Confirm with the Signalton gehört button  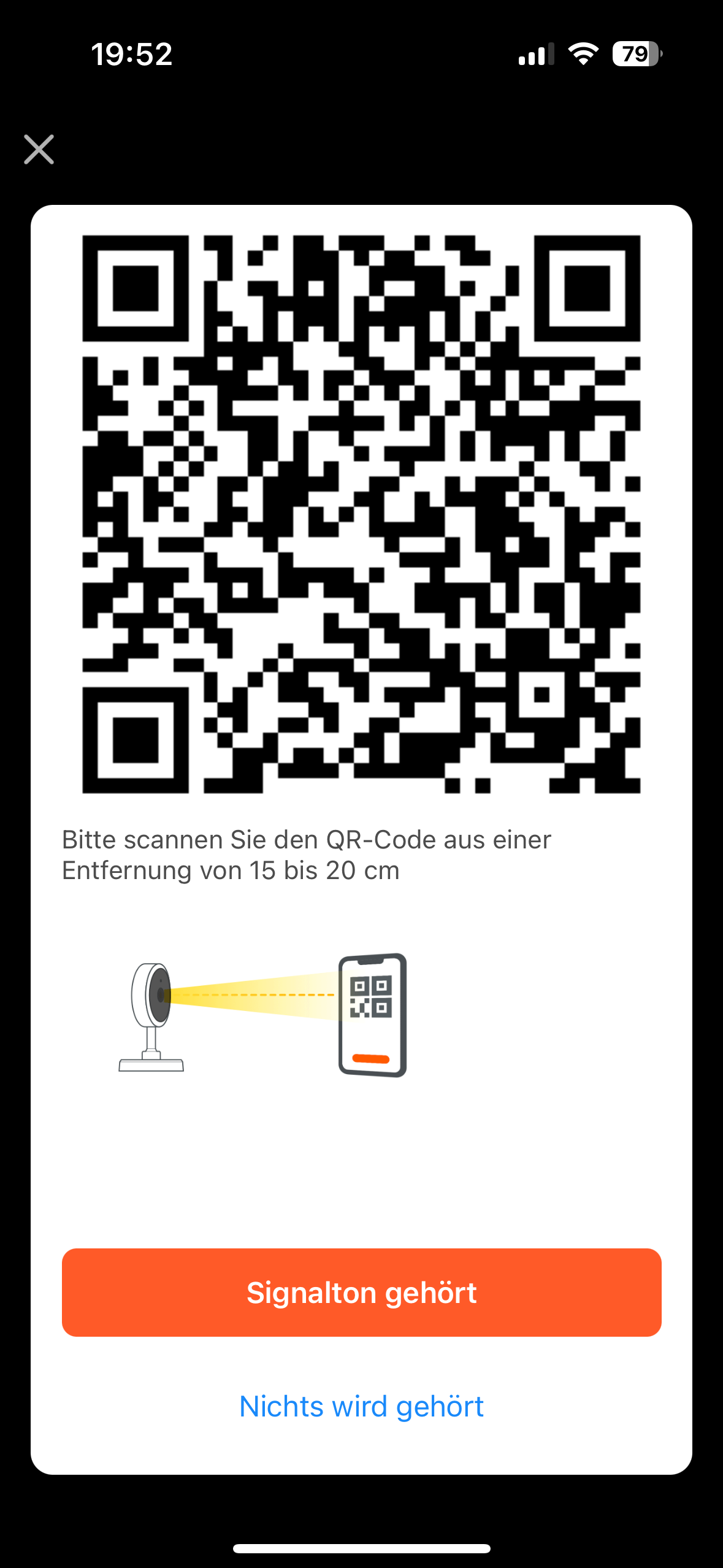(361, 1293)
